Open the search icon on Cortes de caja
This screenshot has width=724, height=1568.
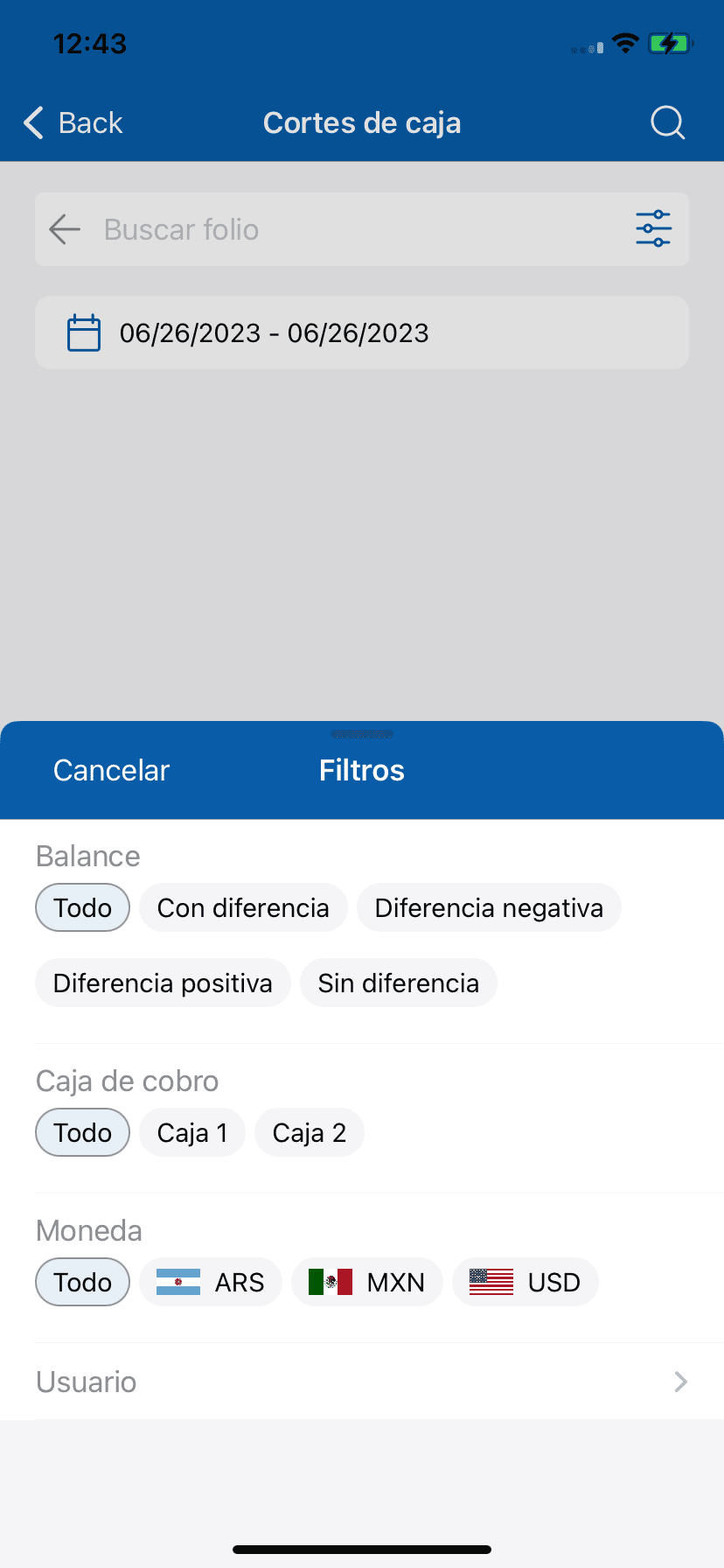667,122
